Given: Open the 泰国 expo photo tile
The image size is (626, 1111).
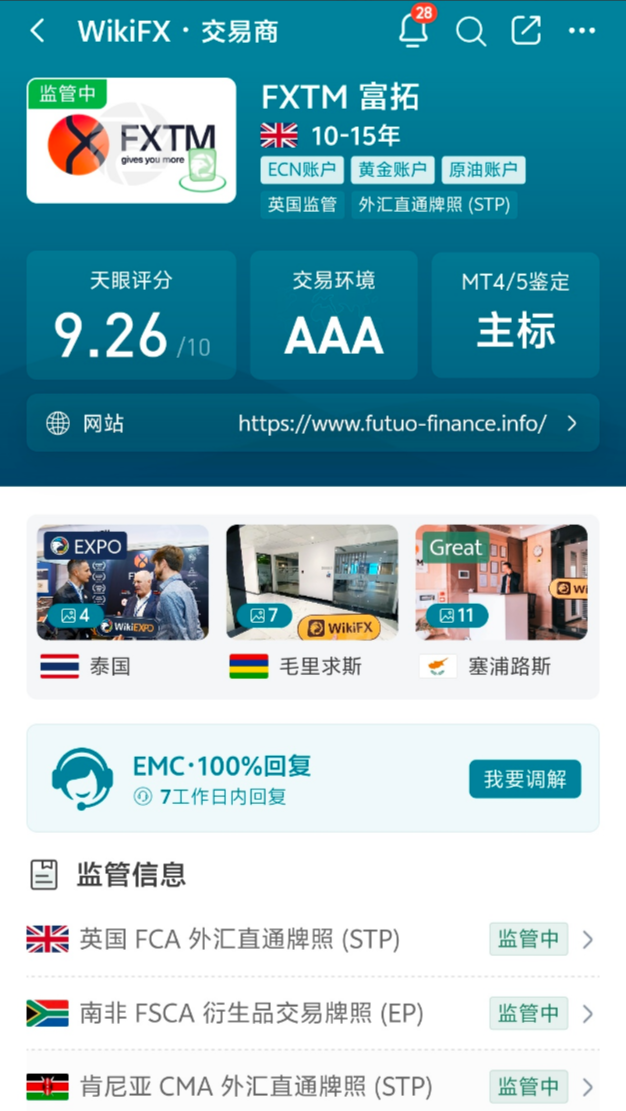Looking at the screenshot, I should click(123, 602).
